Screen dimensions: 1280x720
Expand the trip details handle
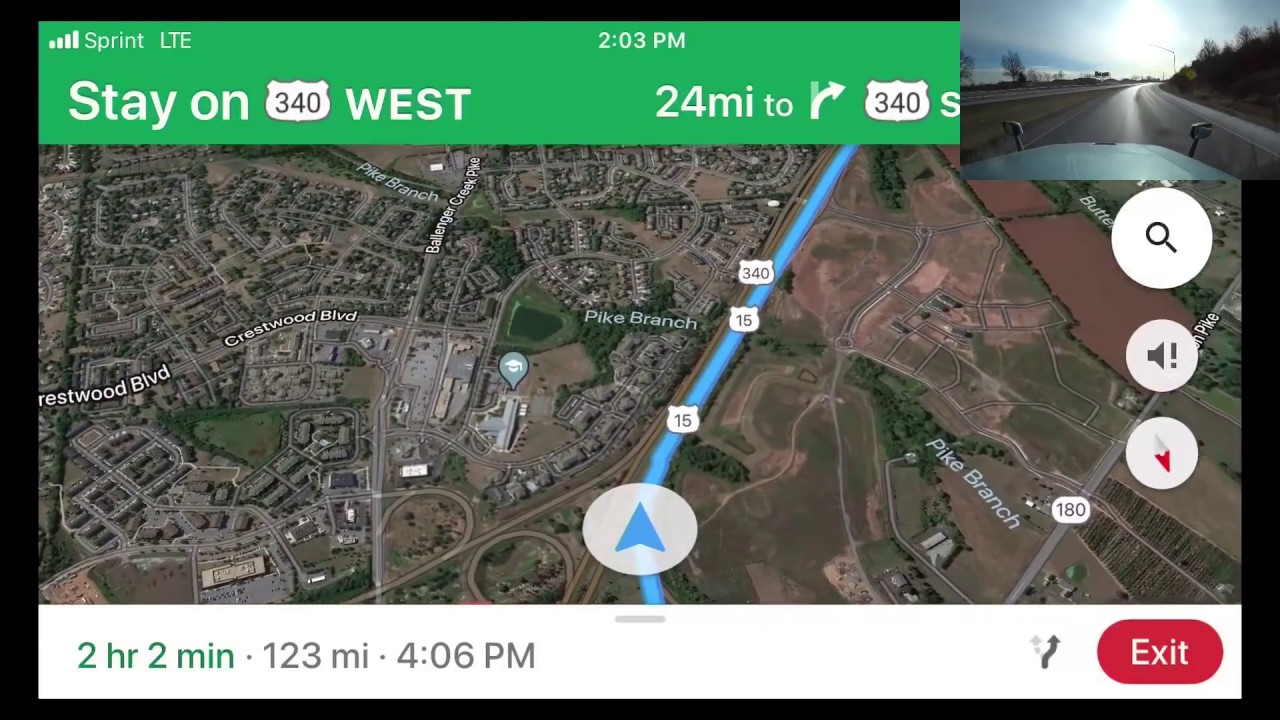pyautogui.click(x=639, y=619)
